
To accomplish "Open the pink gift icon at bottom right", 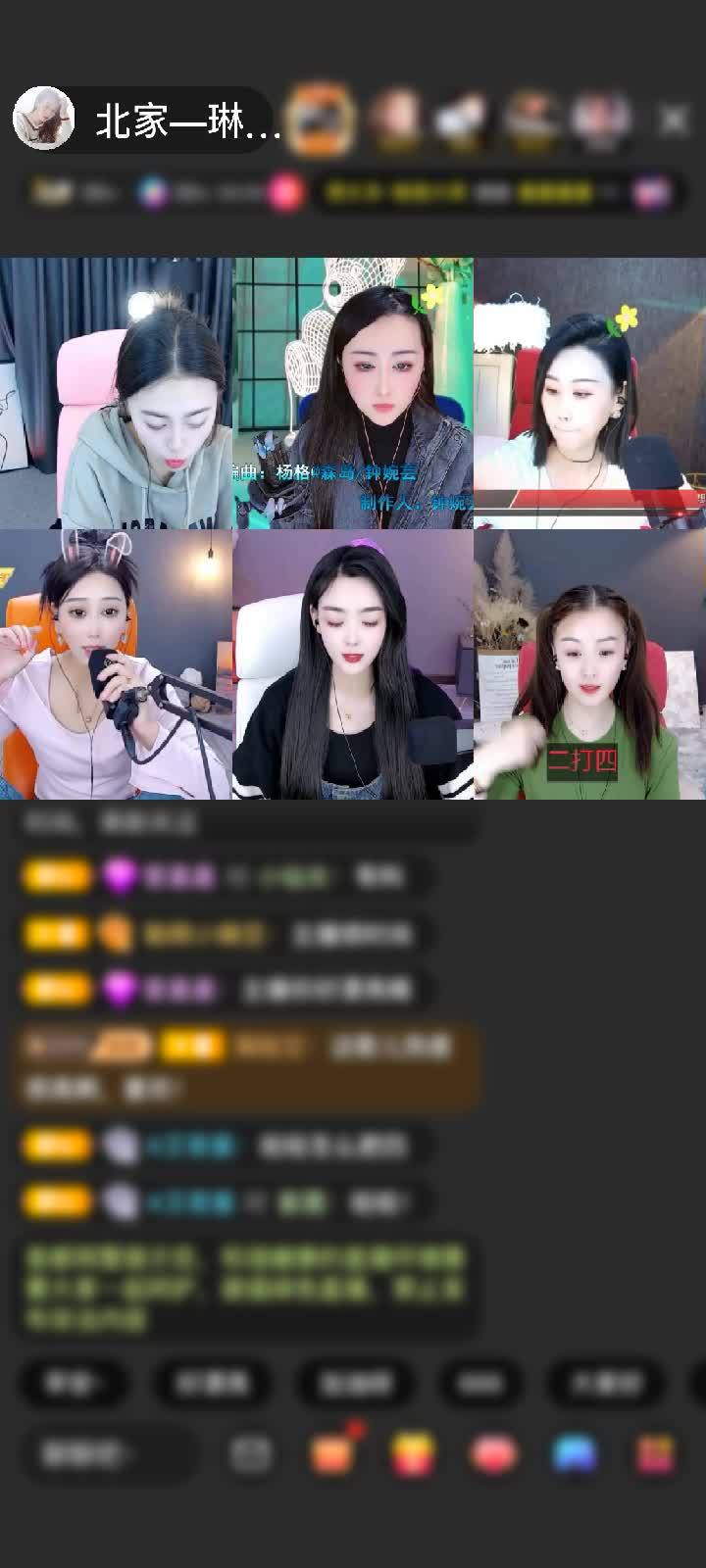I will click(655, 1454).
